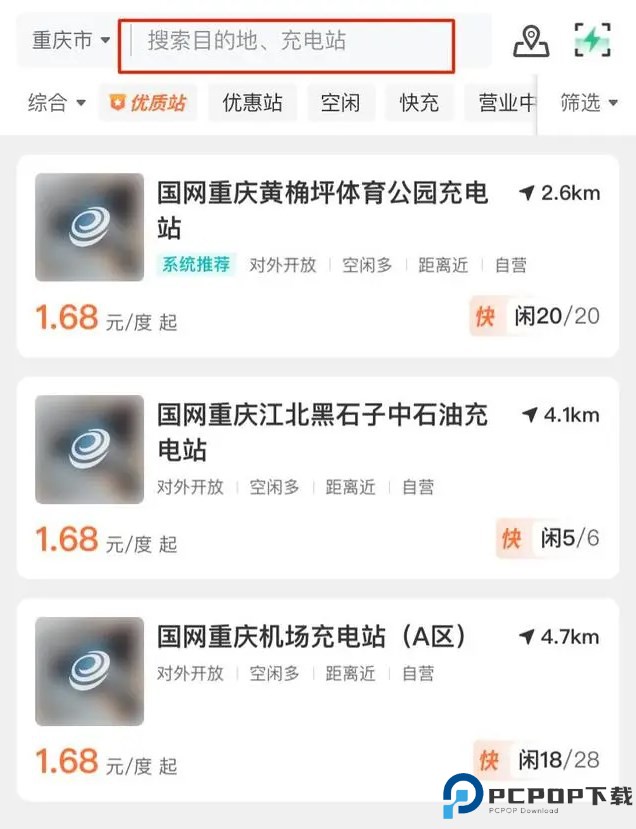Select the 优质站 filter chip
This screenshot has width=636, height=829.
coord(148,102)
